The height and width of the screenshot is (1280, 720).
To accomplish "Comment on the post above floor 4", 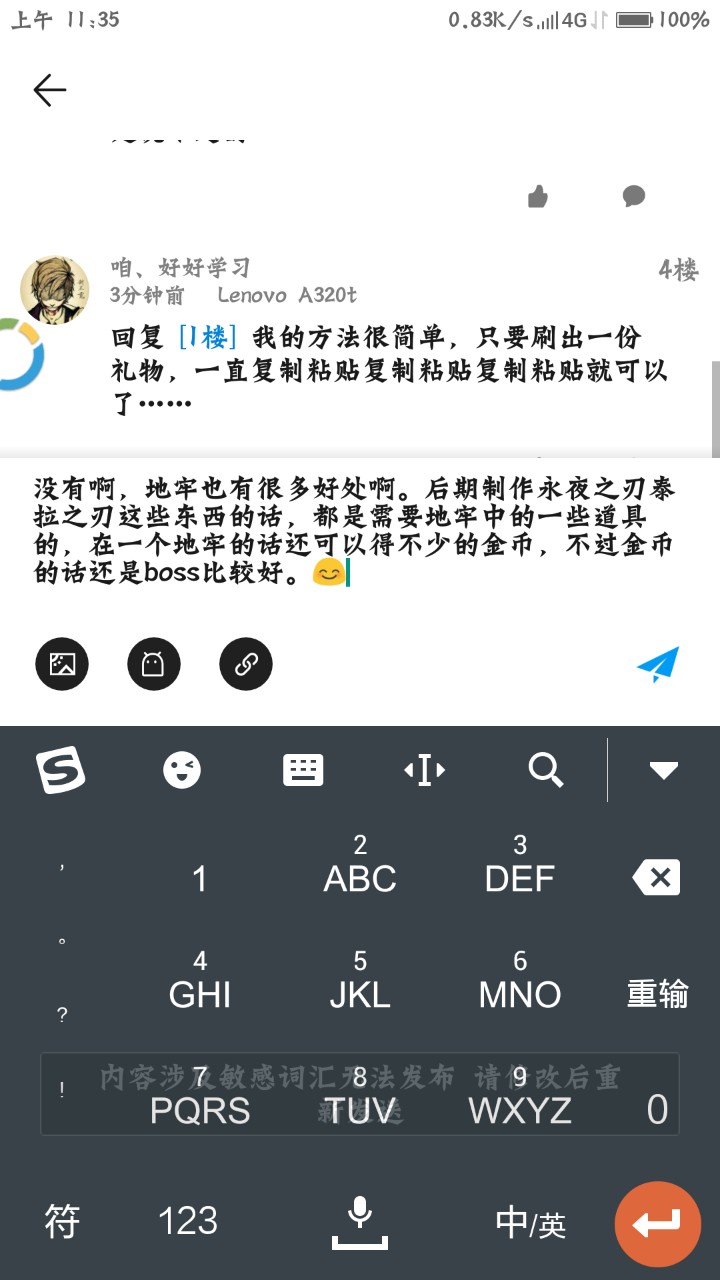I will [634, 196].
